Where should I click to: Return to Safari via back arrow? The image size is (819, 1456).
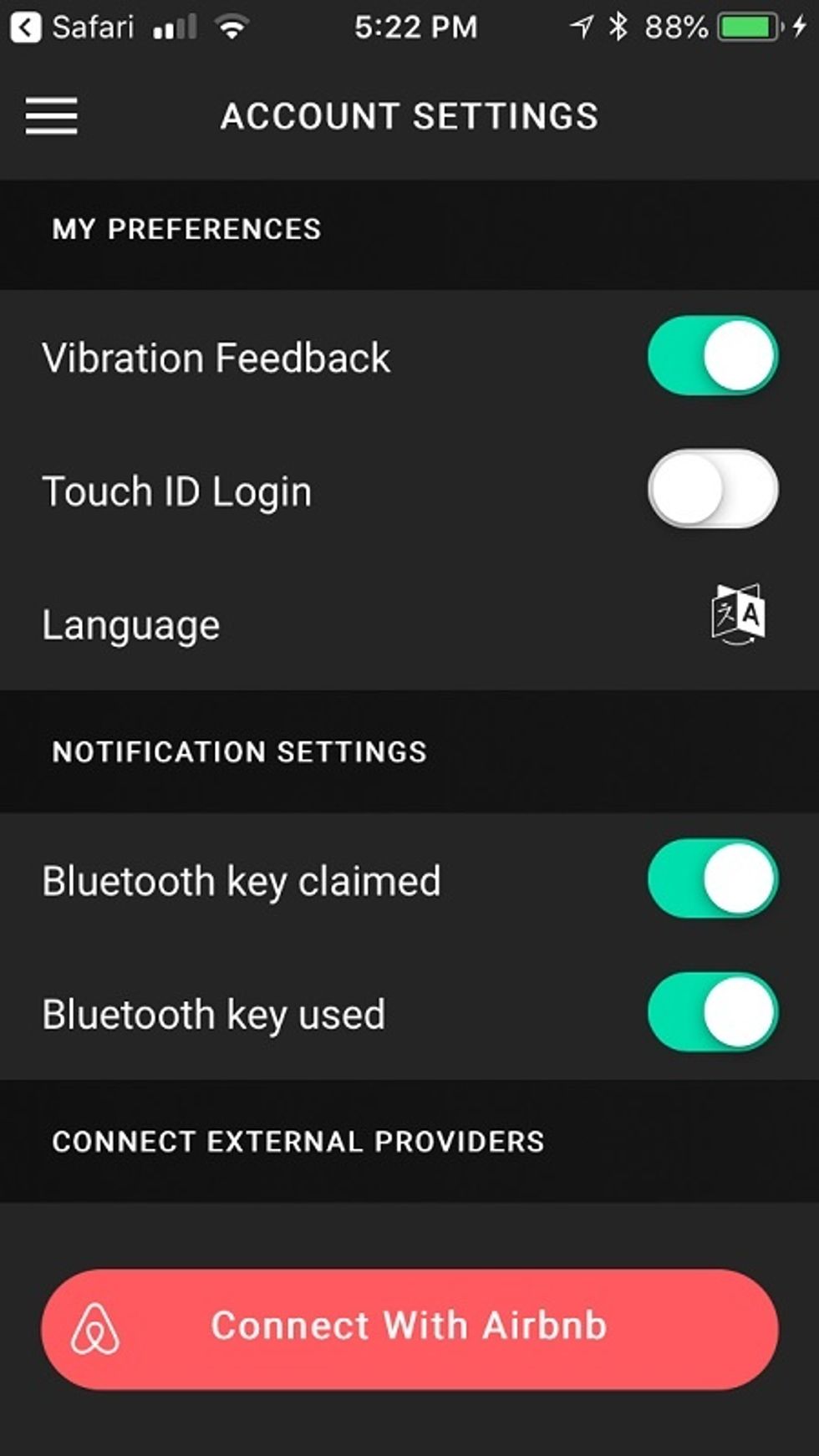pos(27,28)
